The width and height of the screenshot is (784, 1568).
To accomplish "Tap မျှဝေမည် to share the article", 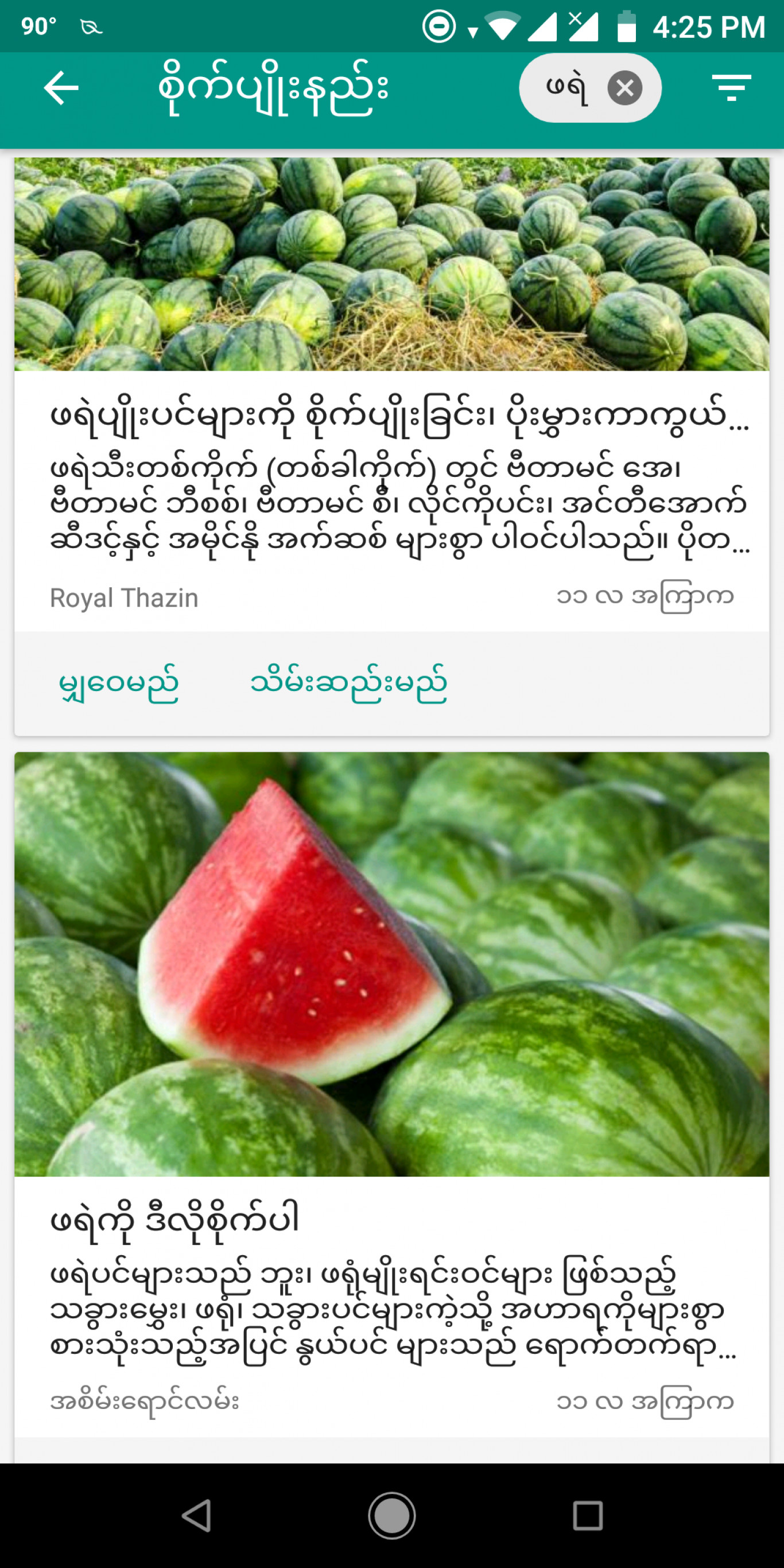I will click(x=119, y=684).
